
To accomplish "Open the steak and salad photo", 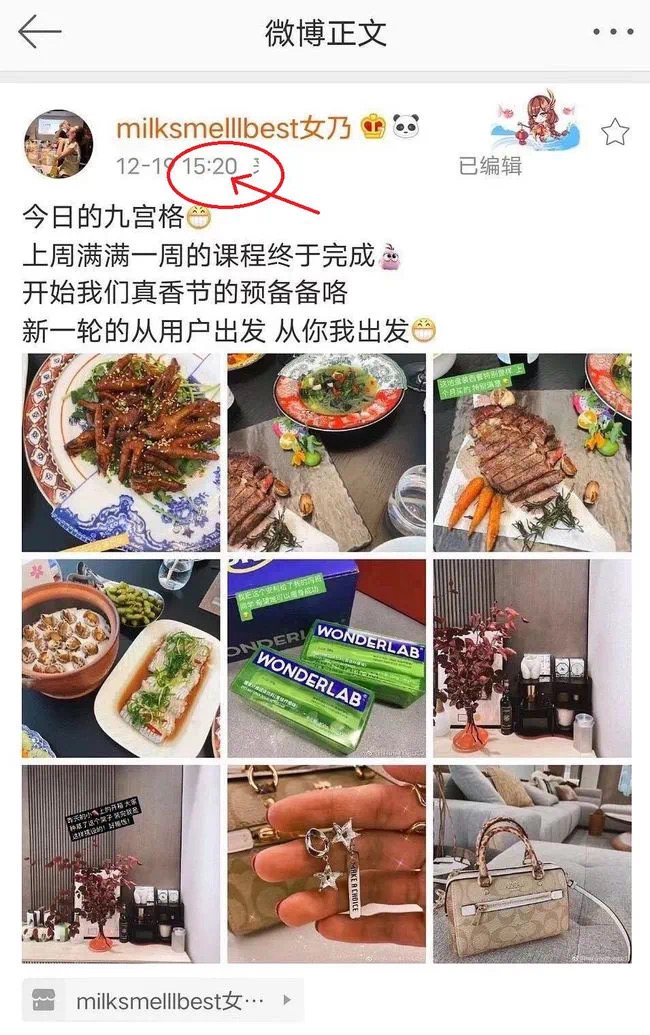I will pos(326,452).
